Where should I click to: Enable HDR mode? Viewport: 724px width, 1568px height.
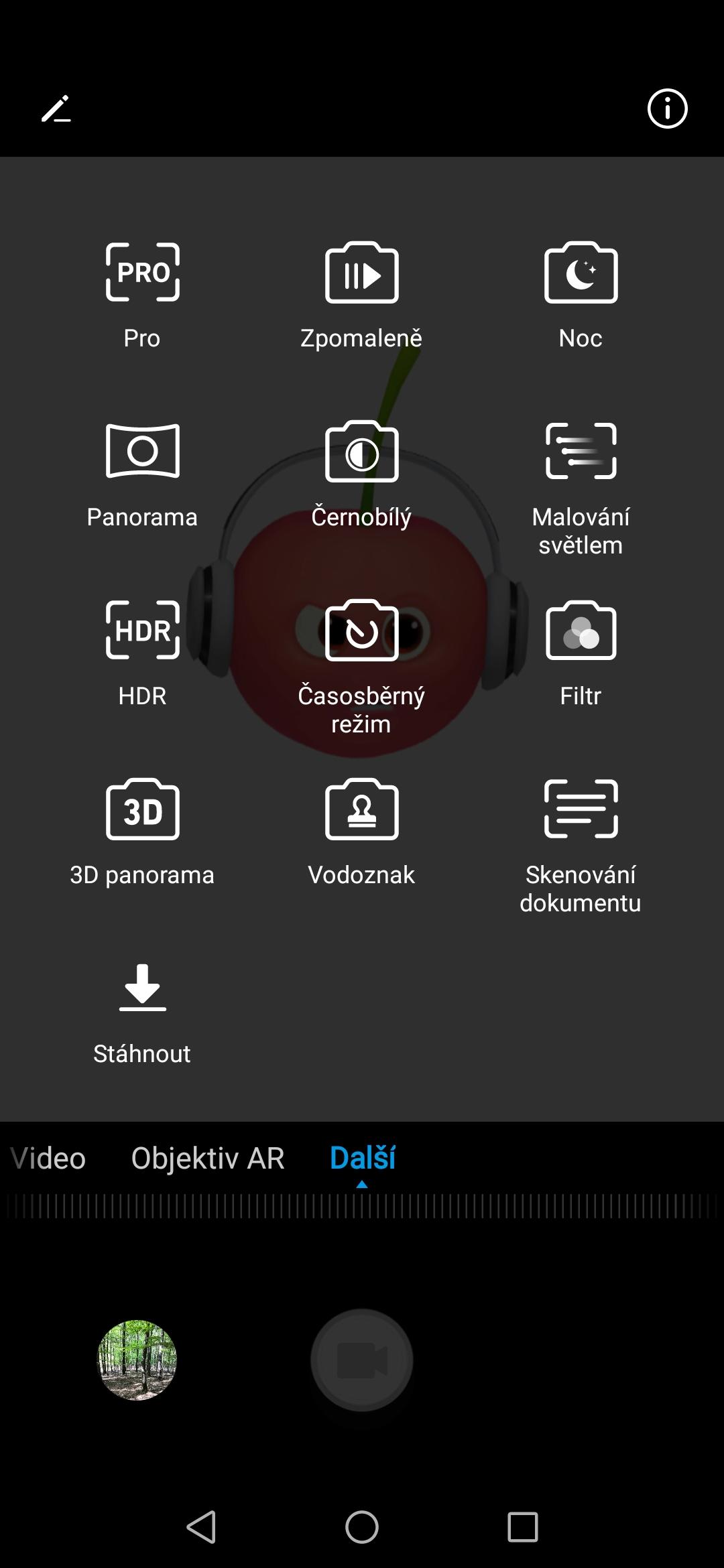tap(142, 654)
